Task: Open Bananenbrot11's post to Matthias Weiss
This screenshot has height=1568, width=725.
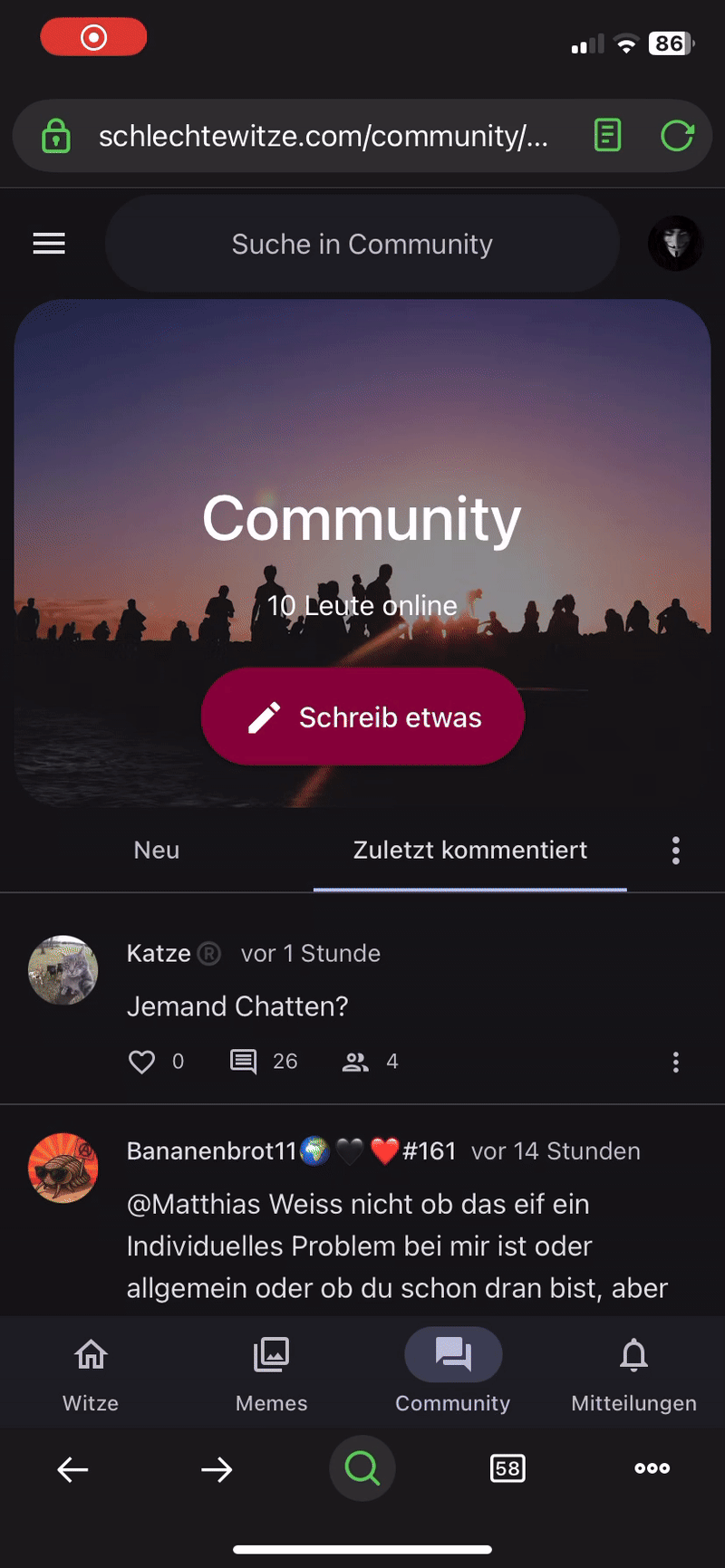Action: click(x=397, y=1246)
